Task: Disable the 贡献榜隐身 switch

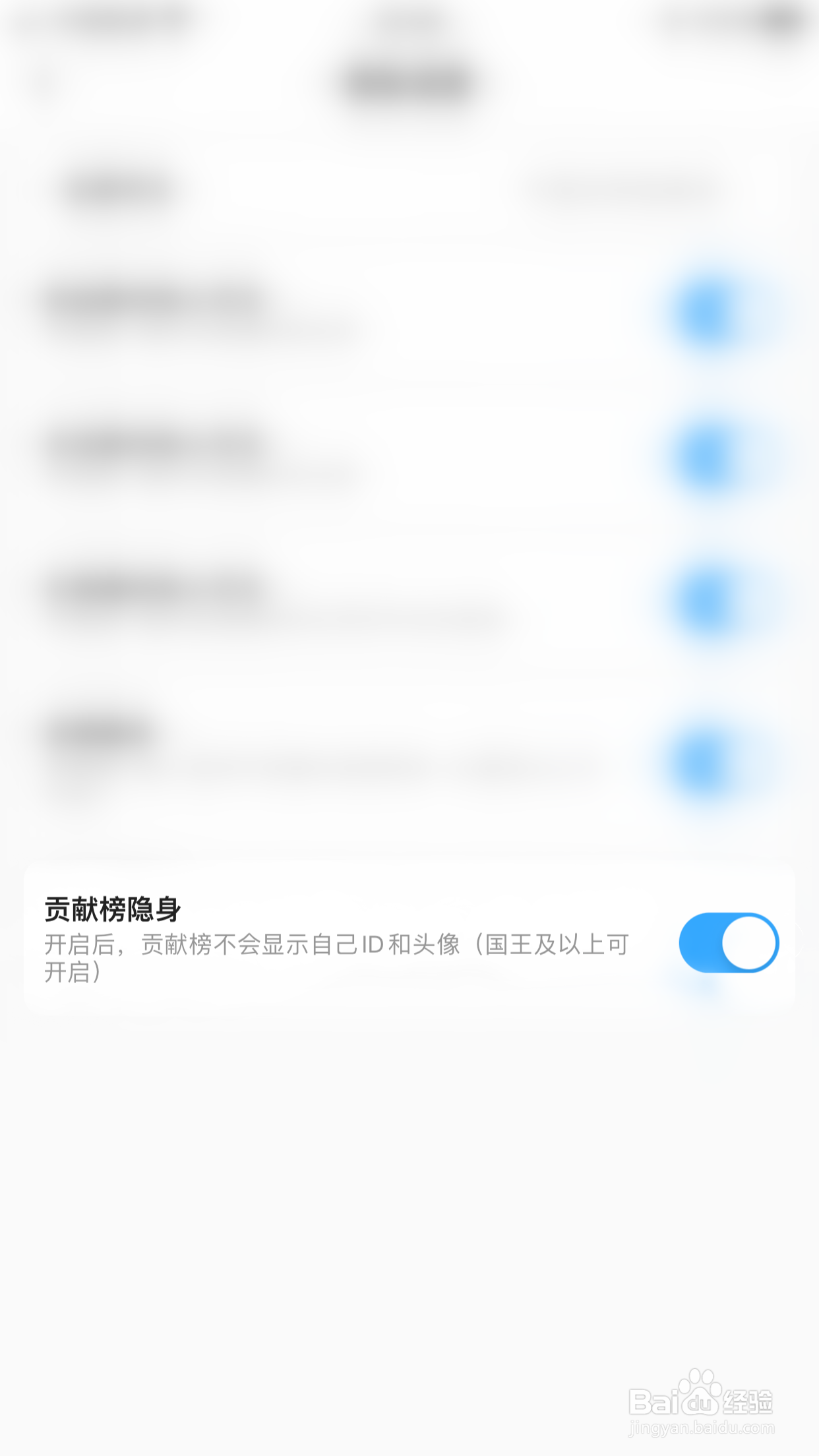Action: click(x=729, y=942)
